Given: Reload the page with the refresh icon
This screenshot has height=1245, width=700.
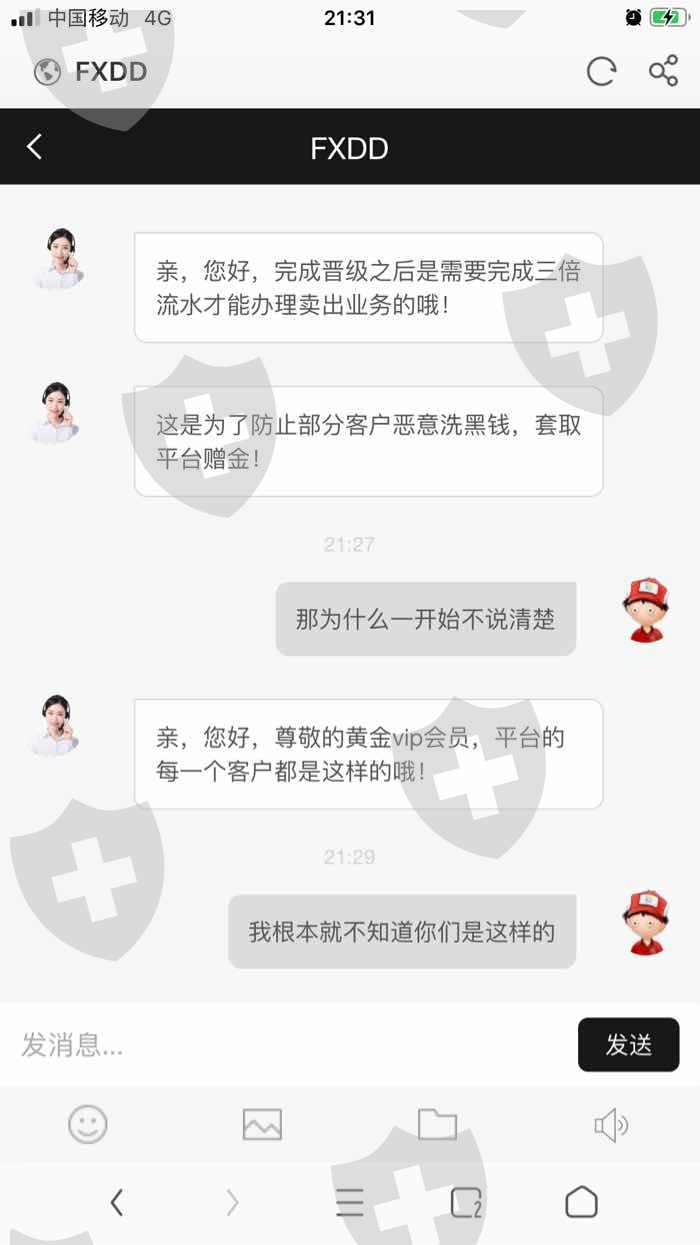Looking at the screenshot, I should pos(601,72).
